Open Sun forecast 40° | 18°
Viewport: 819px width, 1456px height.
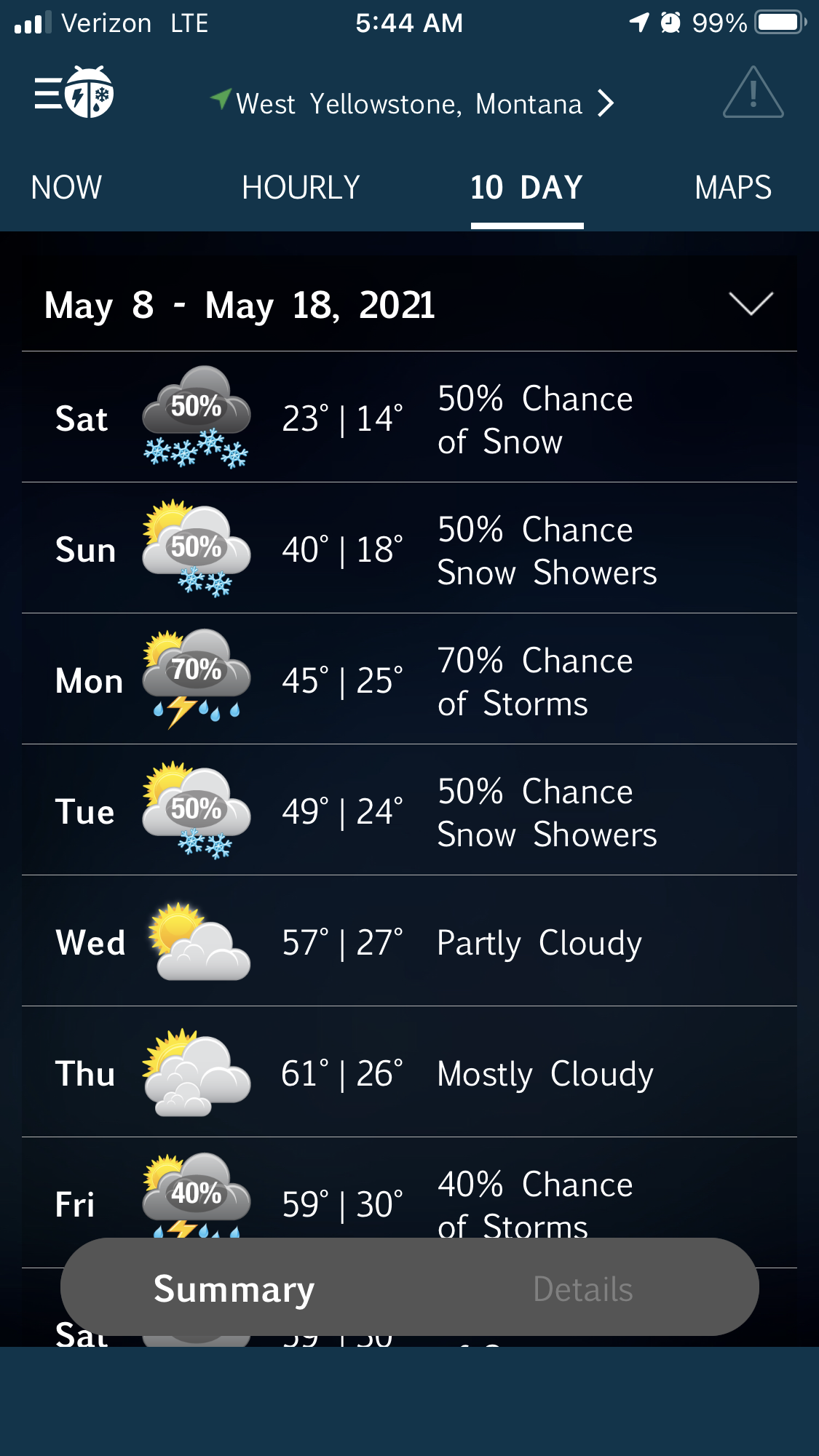pos(409,549)
